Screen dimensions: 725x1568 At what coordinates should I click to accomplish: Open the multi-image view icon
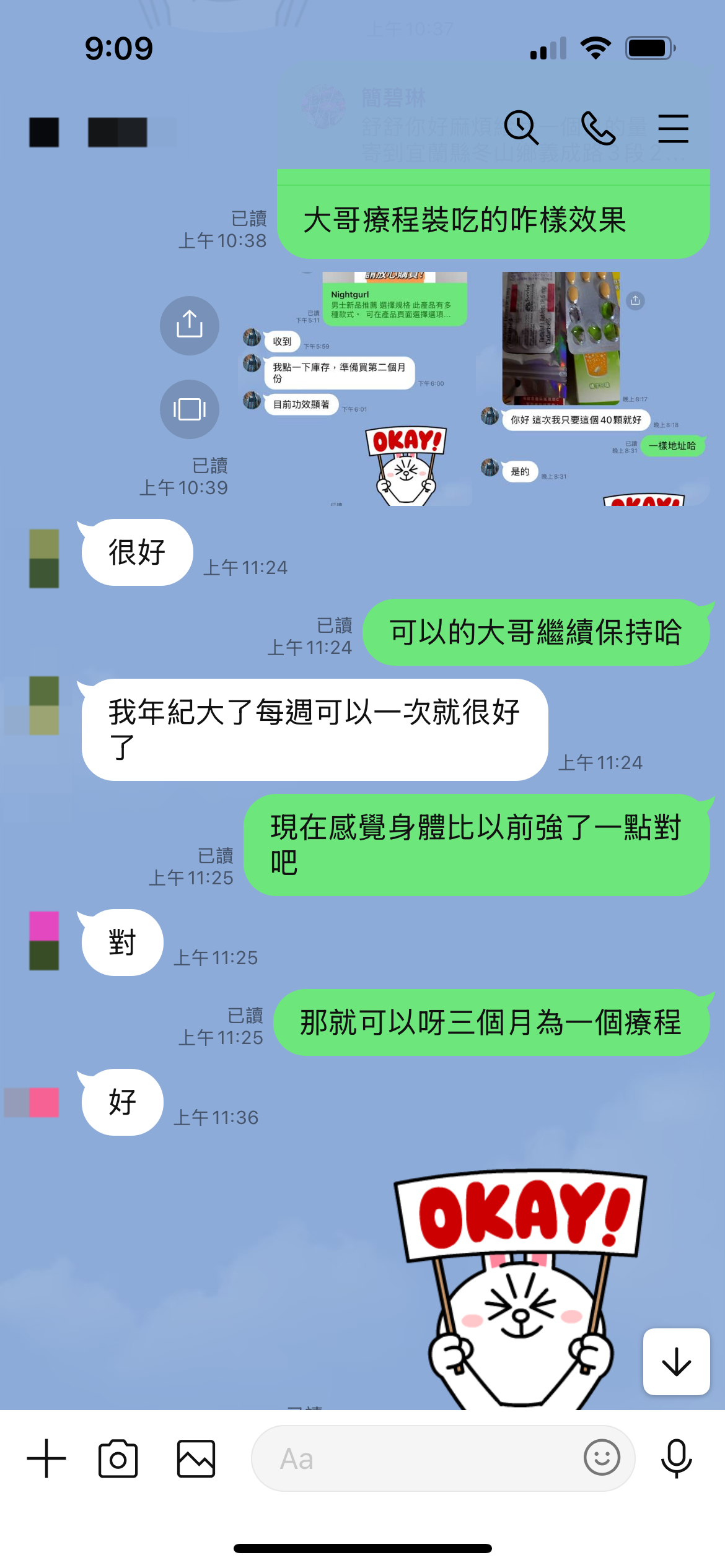coord(190,409)
